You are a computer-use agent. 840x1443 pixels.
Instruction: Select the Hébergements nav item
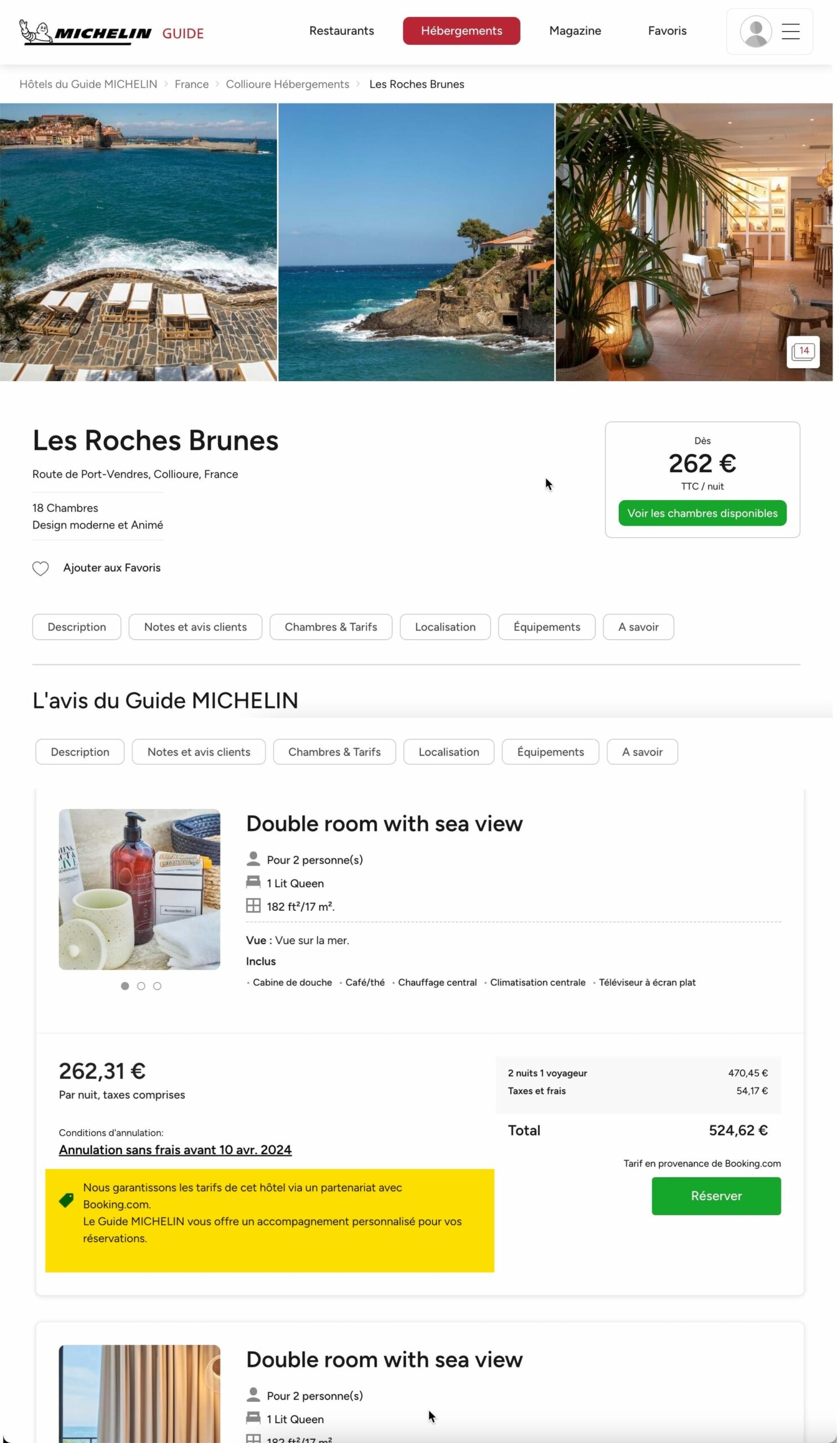[461, 31]
